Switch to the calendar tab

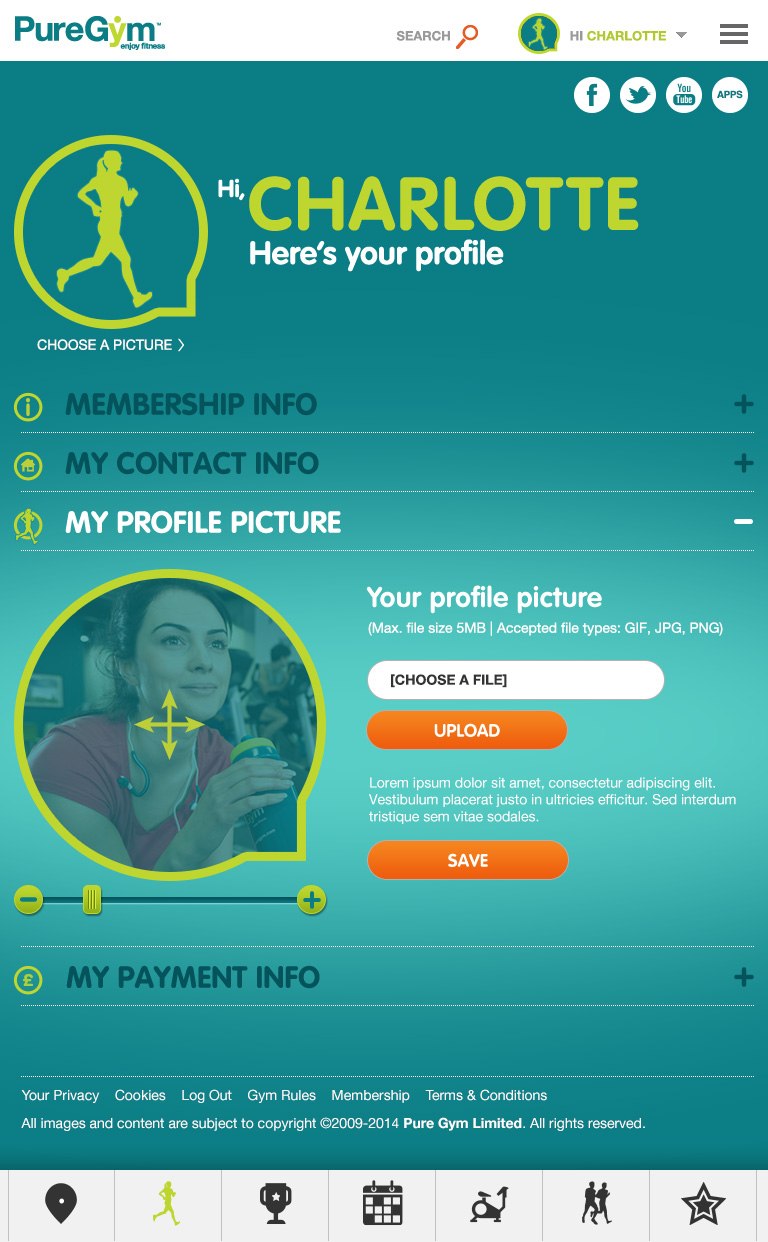click(382, 1203)
